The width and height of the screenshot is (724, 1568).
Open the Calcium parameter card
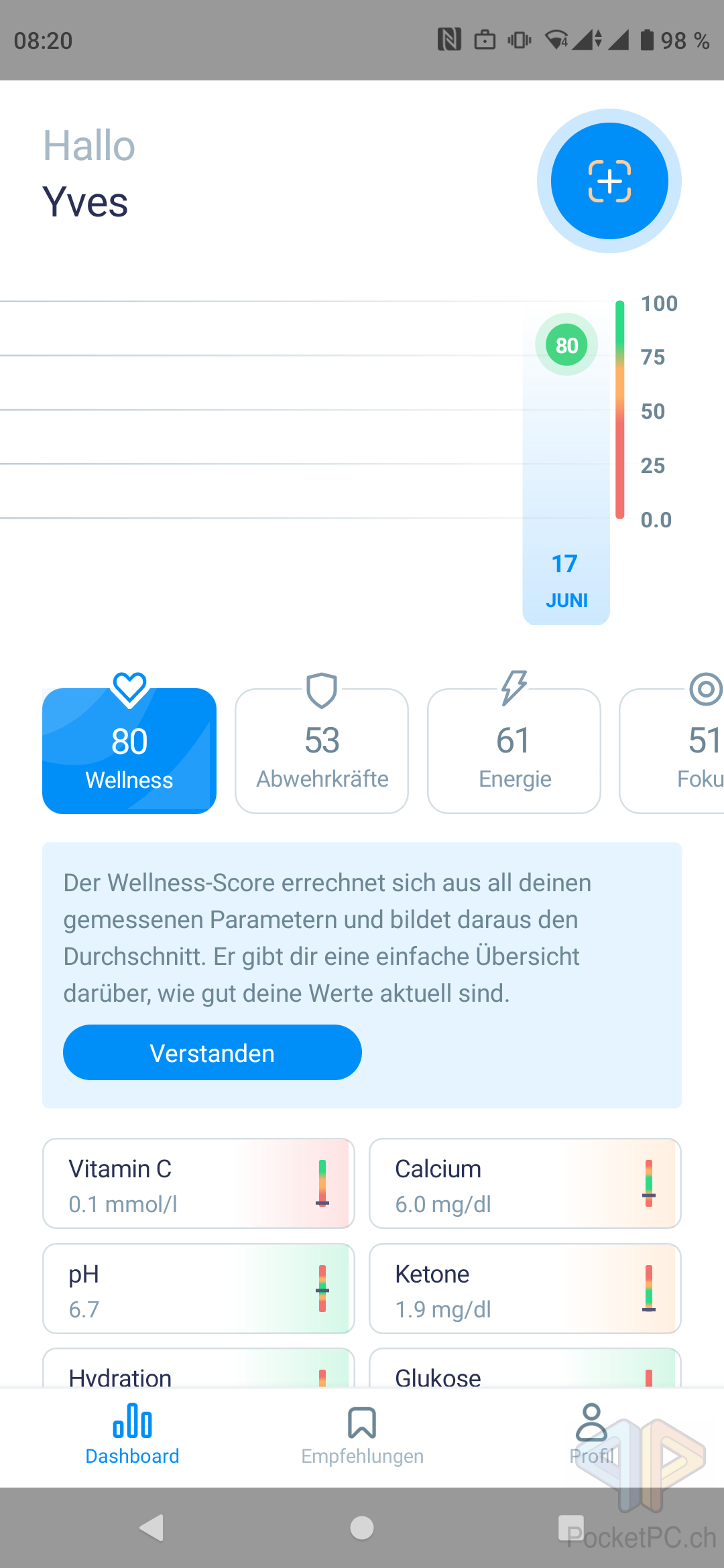point(525,1183)
